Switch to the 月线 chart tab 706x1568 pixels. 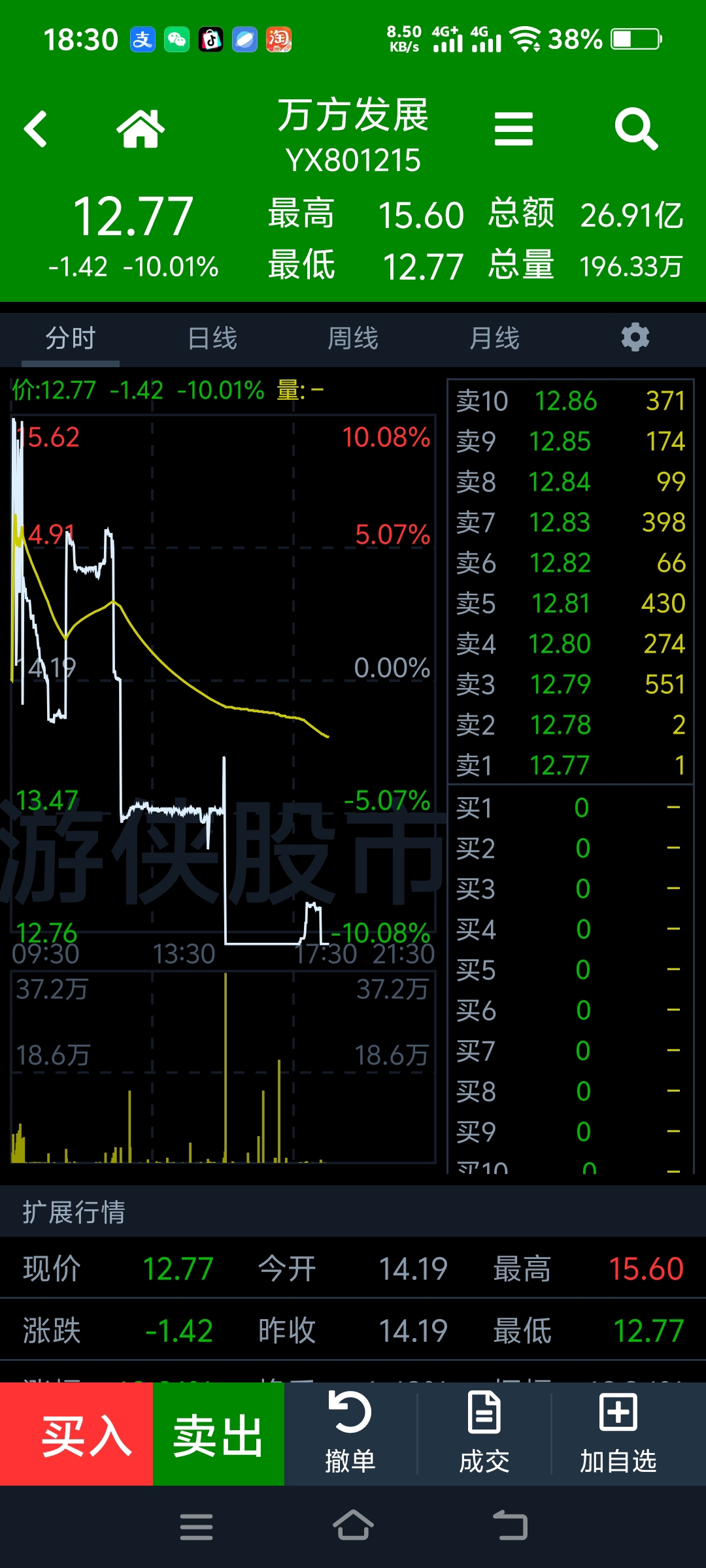pos(494,338)
